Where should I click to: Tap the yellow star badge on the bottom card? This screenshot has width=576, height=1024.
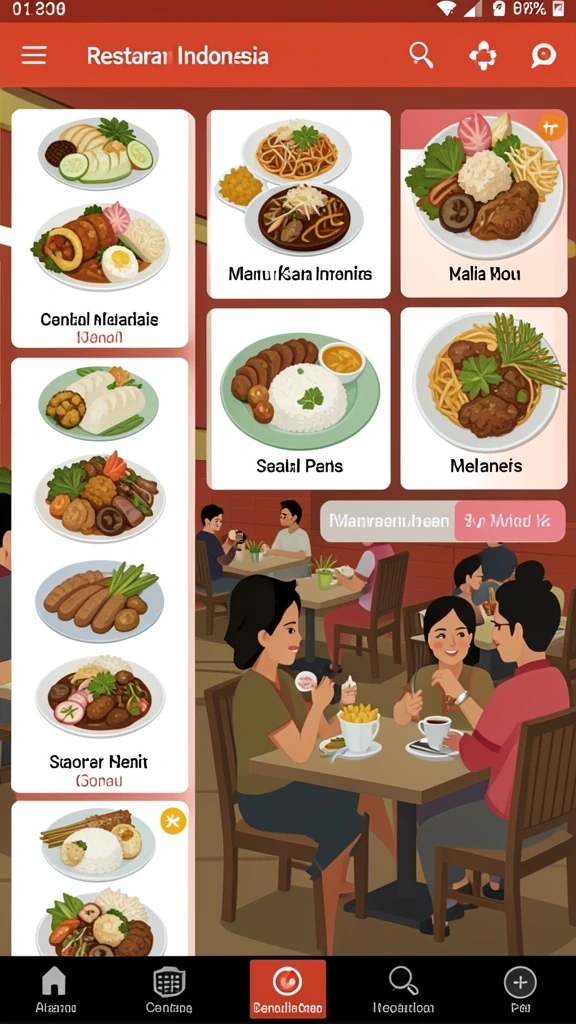coord(173,821)
